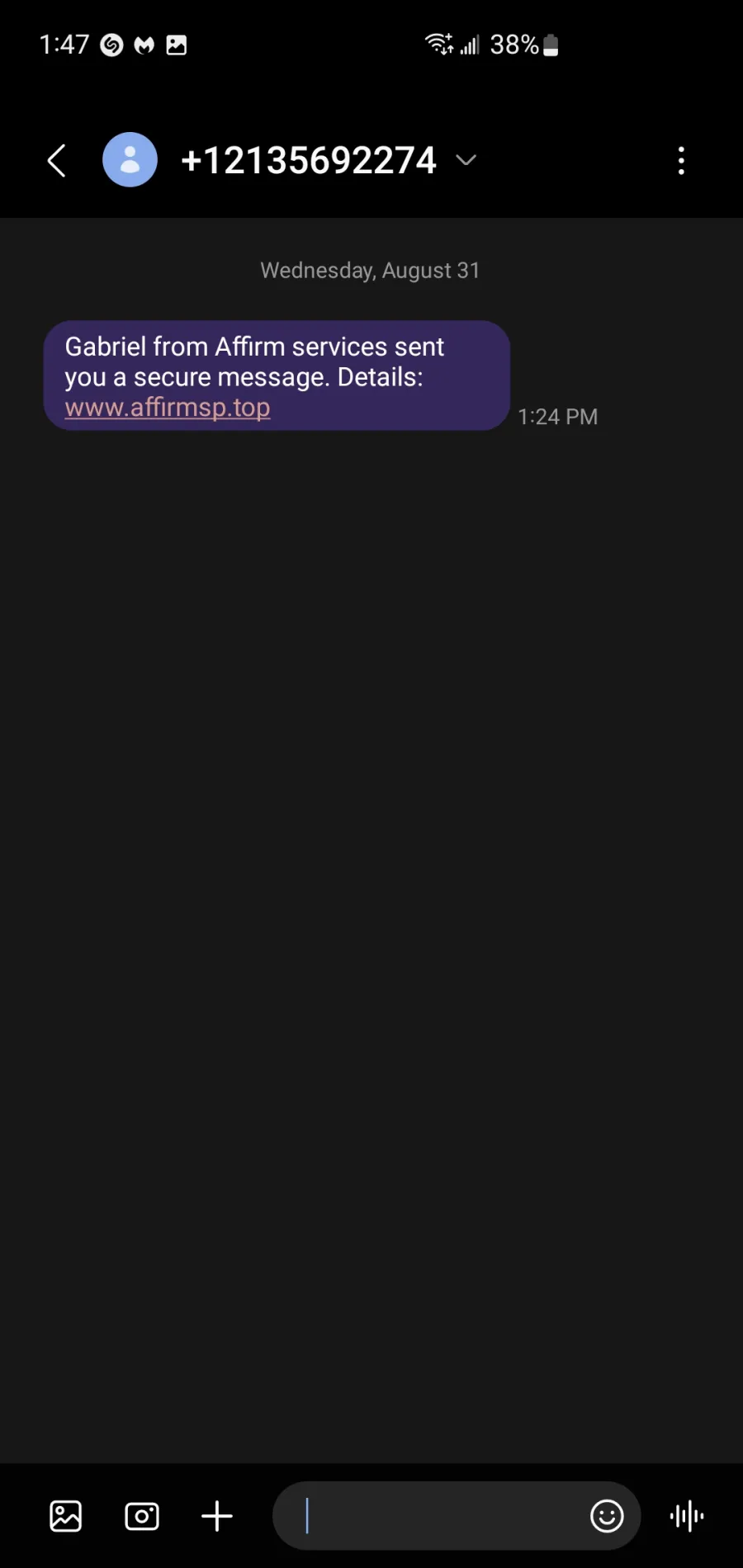743x1568 pixels.
Task: Open the www.affirmsp.top link
Action: click(168, 408)
